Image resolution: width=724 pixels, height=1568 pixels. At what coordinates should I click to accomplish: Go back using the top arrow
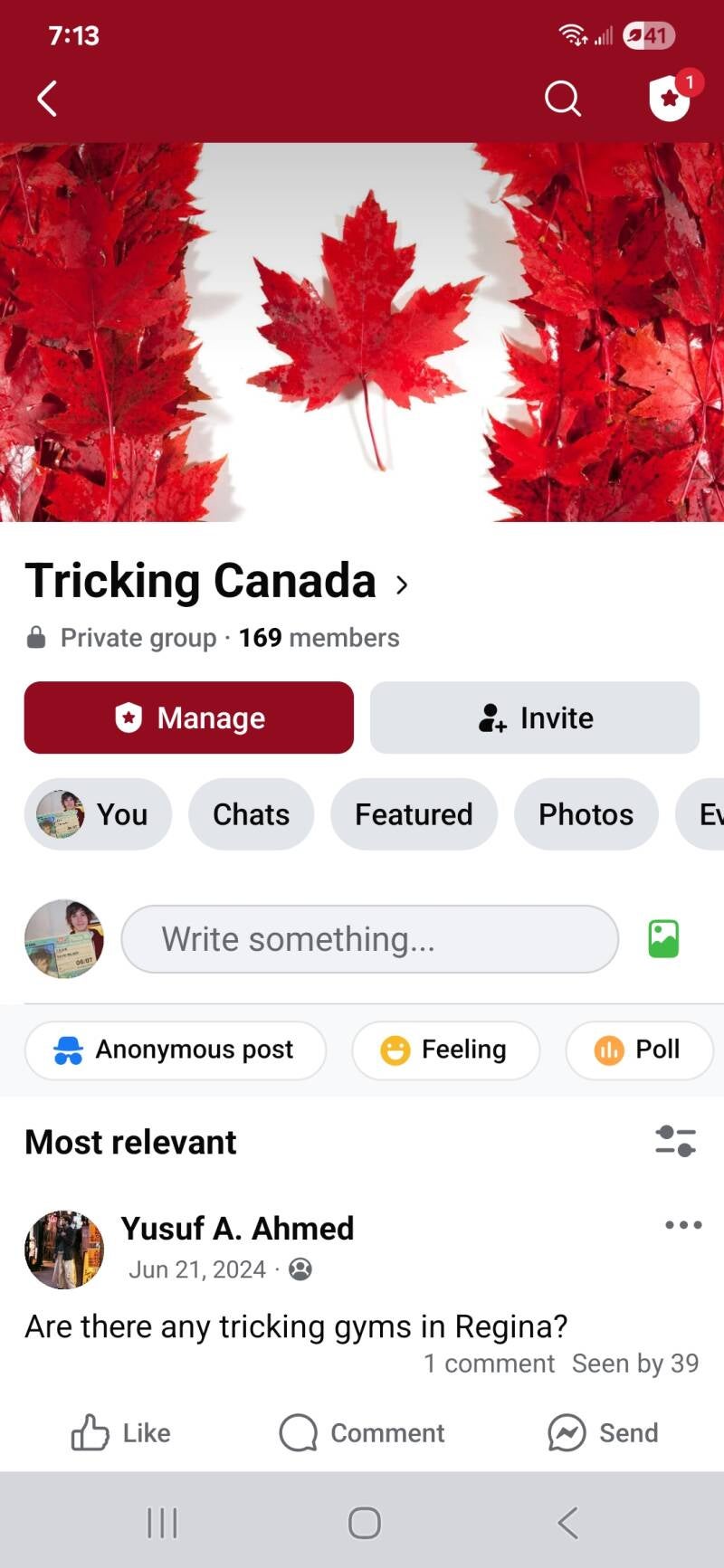tap(47, 99)
